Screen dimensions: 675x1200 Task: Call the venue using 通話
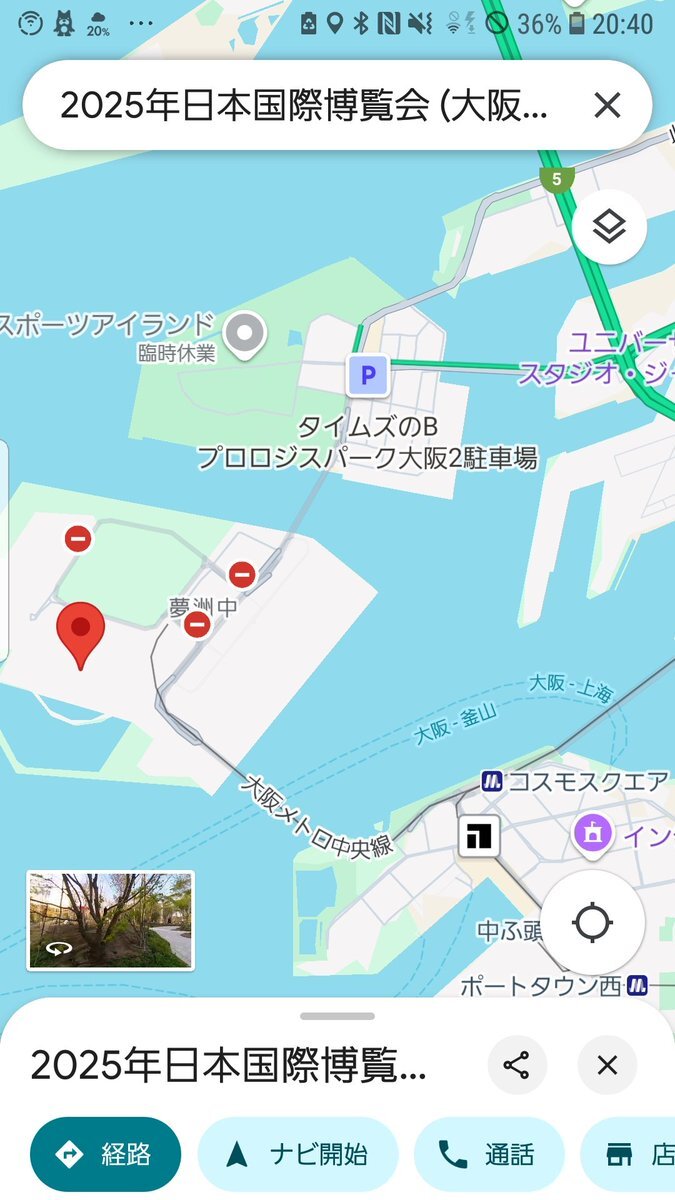(x=489, y=1155)
